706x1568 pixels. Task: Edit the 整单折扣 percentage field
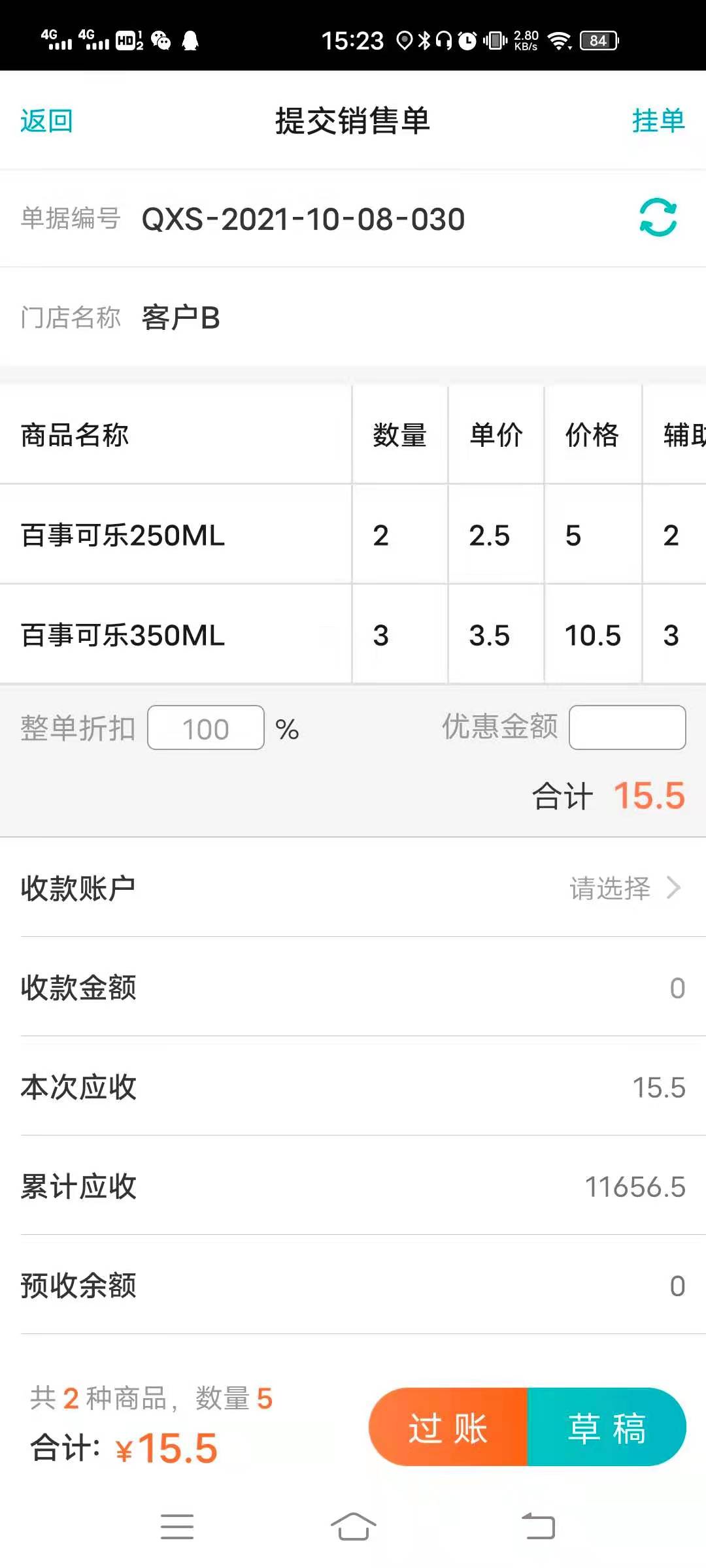[206, 728]
